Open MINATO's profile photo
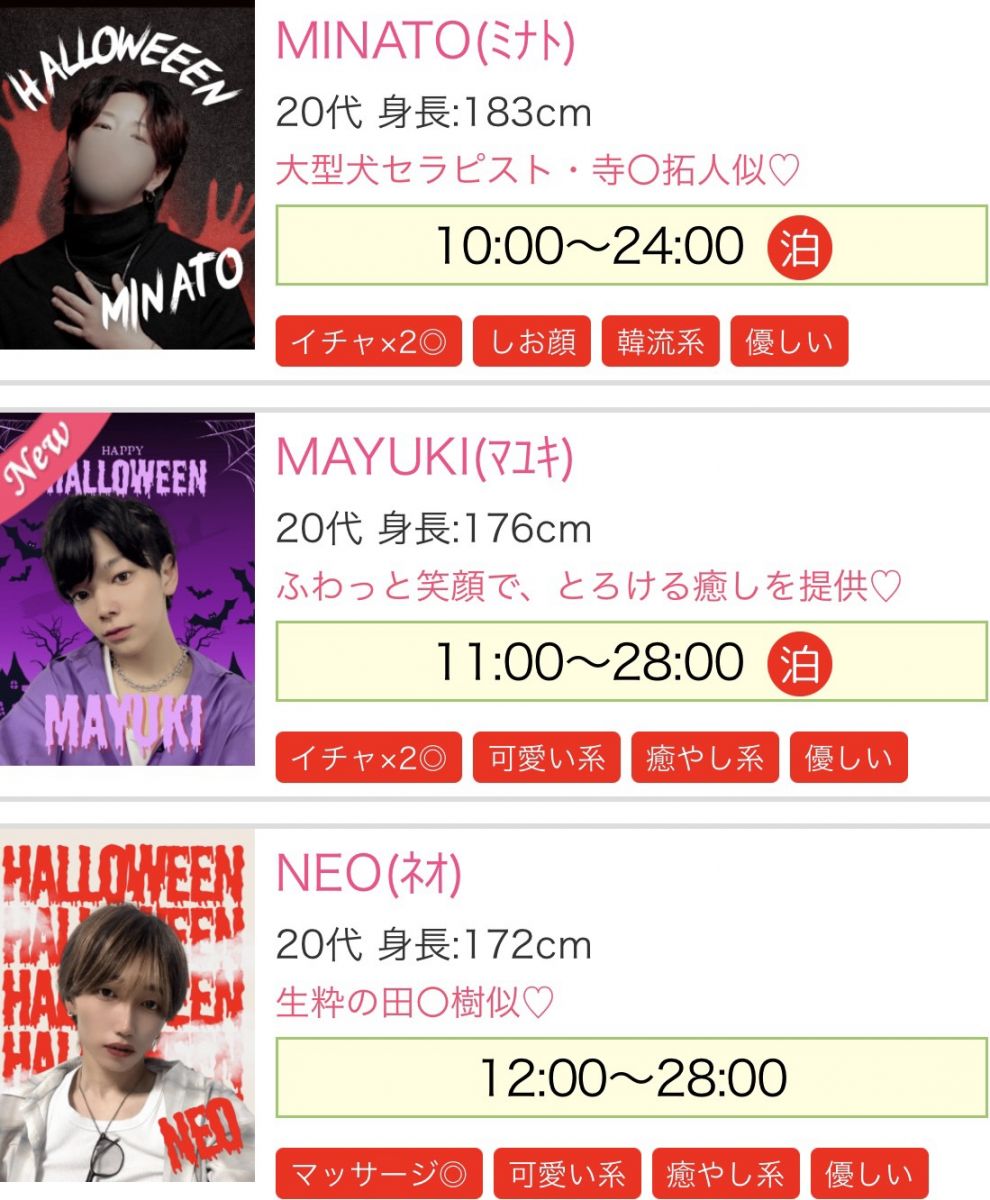990x1200 pixels. [127, 180]
